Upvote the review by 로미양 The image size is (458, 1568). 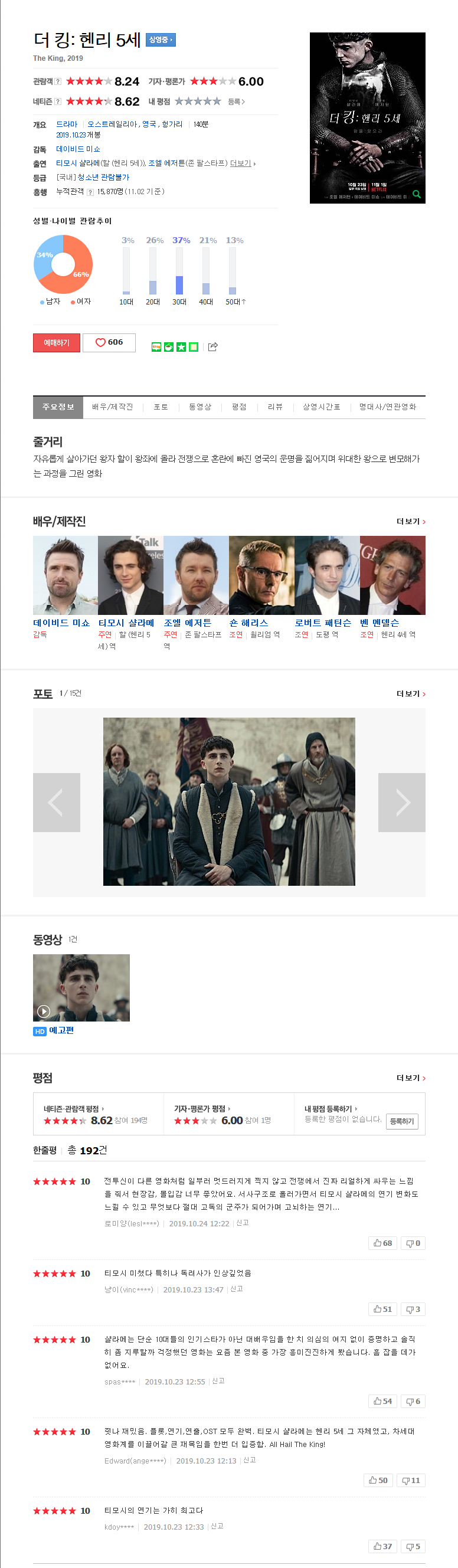click(x=382, y=1243)
